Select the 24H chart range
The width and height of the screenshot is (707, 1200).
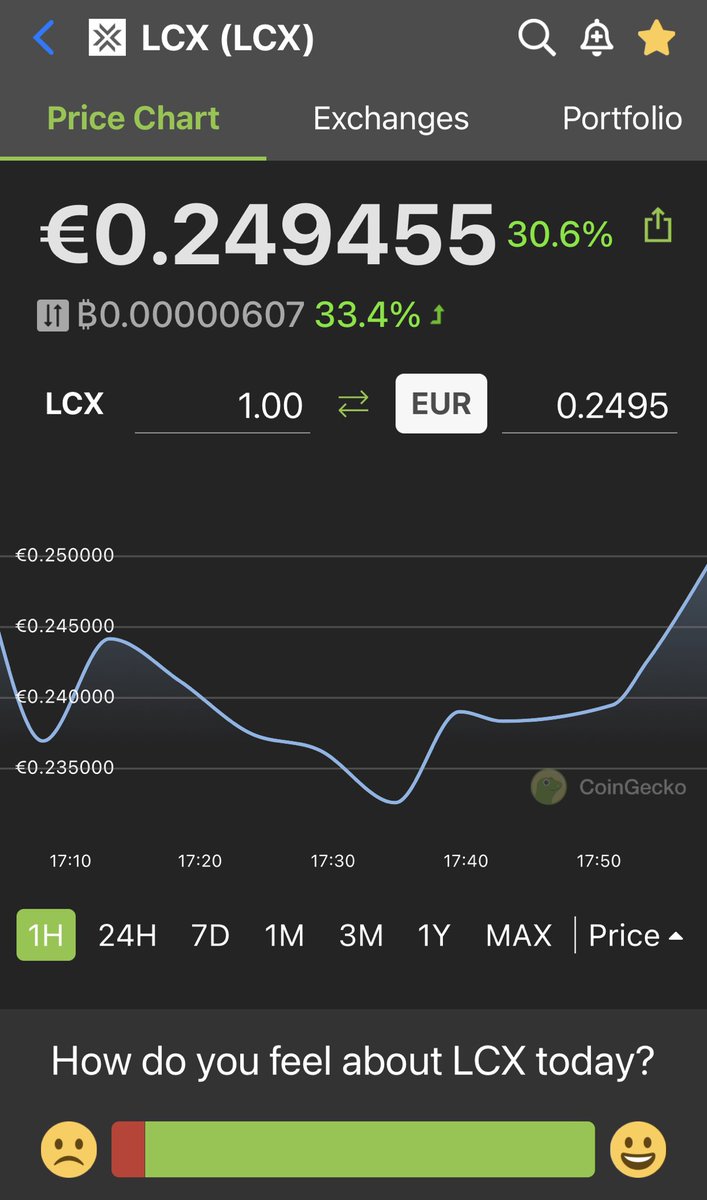click(x=128, y=936)
